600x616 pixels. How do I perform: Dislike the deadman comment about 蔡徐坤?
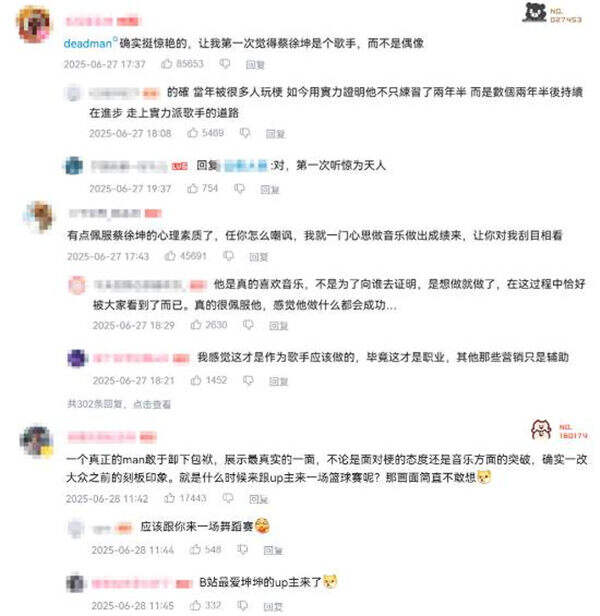(224, 64)
